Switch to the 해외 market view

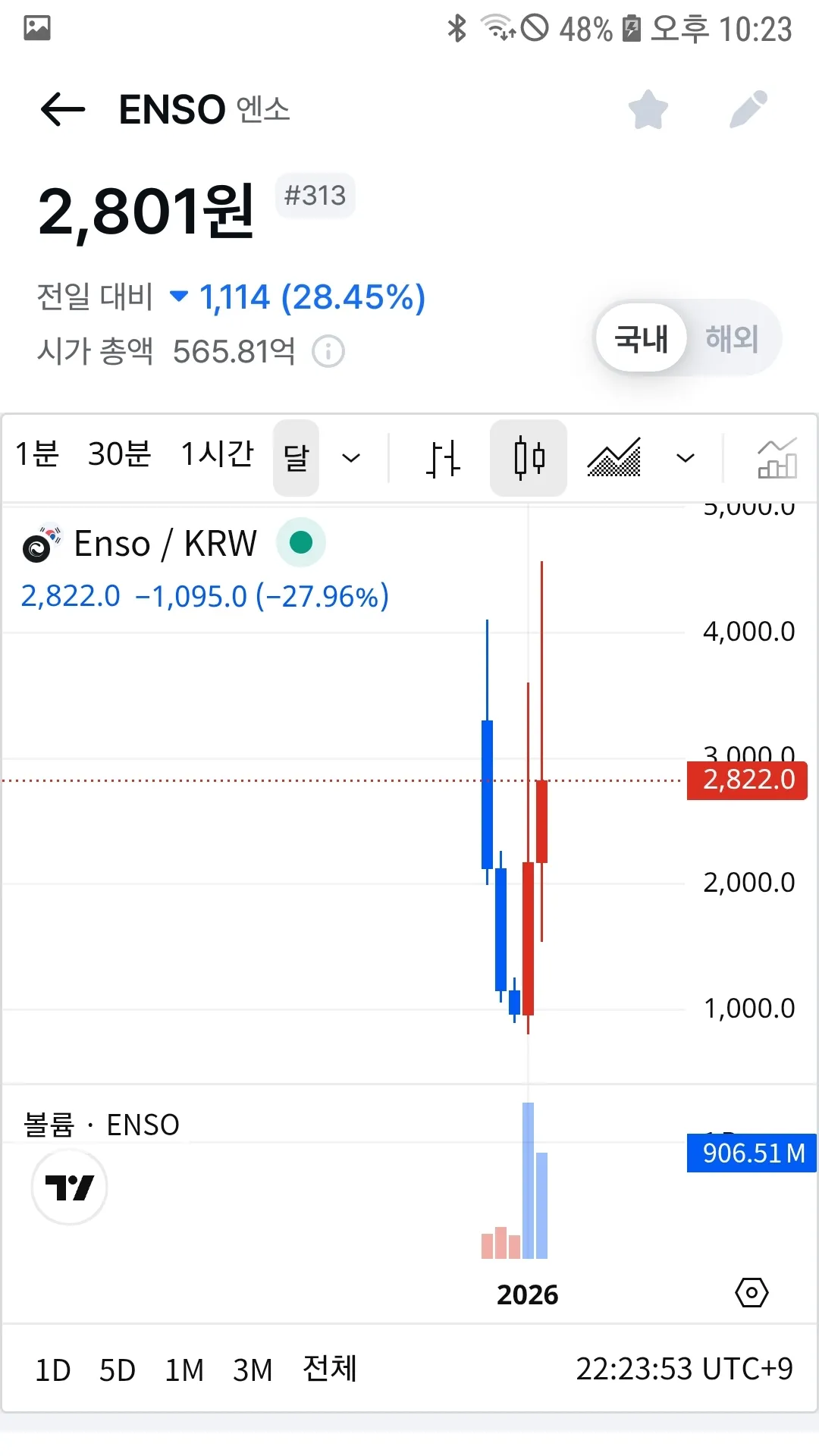(732, 338)
